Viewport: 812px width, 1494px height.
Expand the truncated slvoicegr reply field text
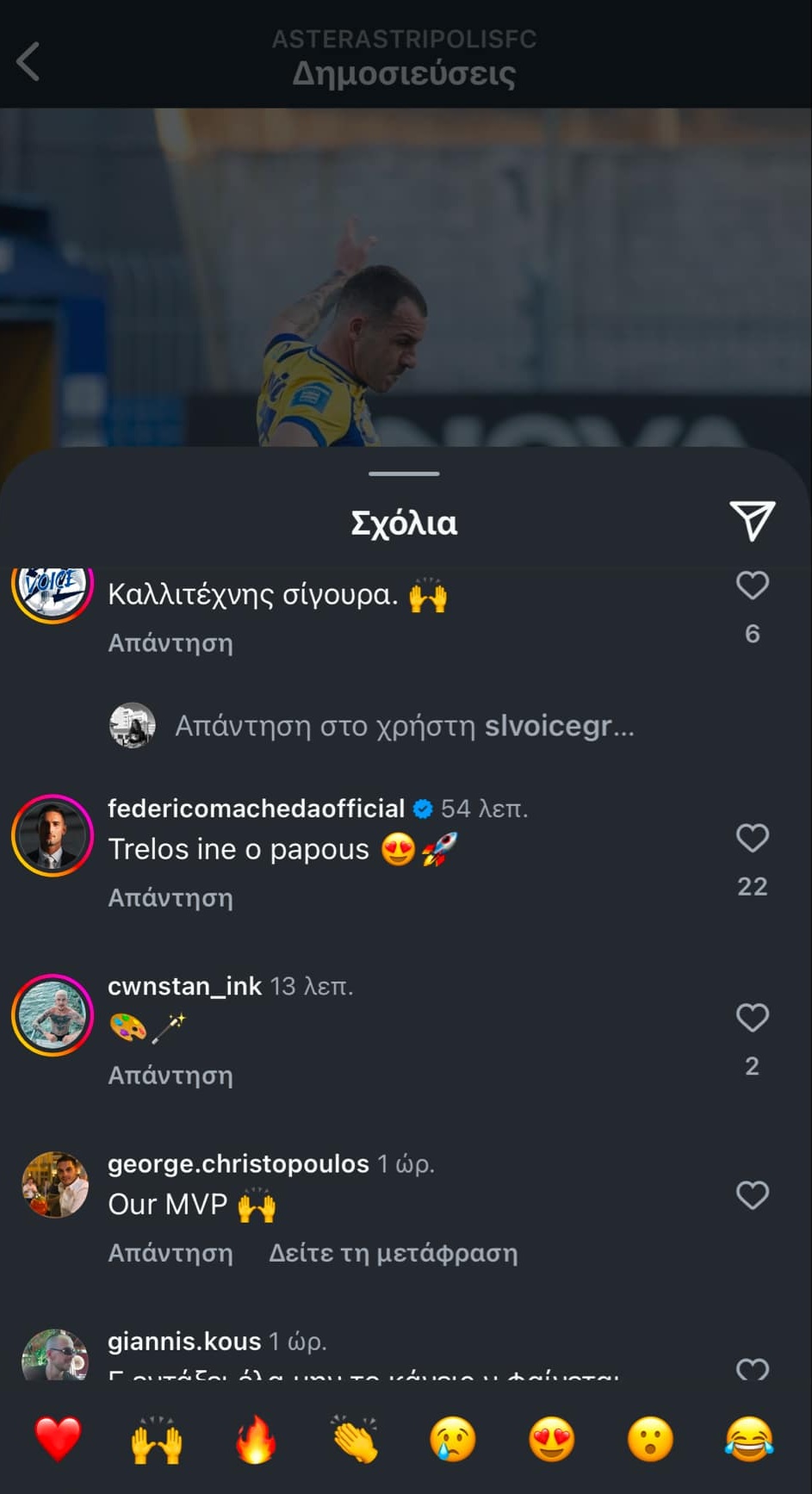405,726
